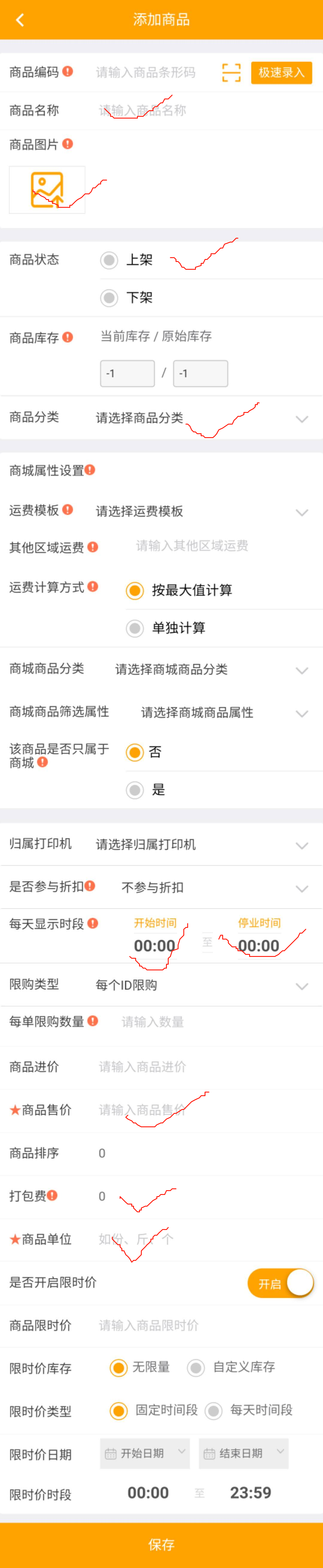Tap the 极速录入 button
Screen dimensions: 323x1568
[281, 72]
